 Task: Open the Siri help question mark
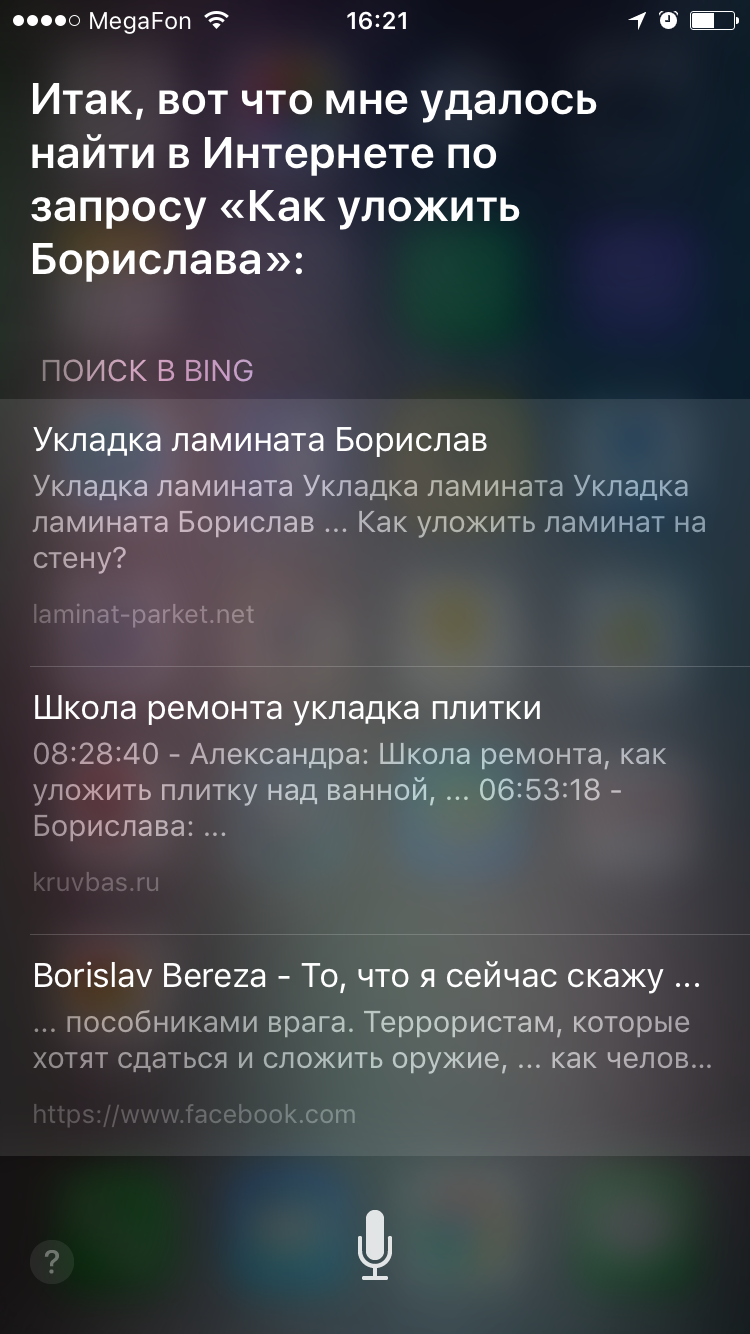click(x=53, y=1263)
